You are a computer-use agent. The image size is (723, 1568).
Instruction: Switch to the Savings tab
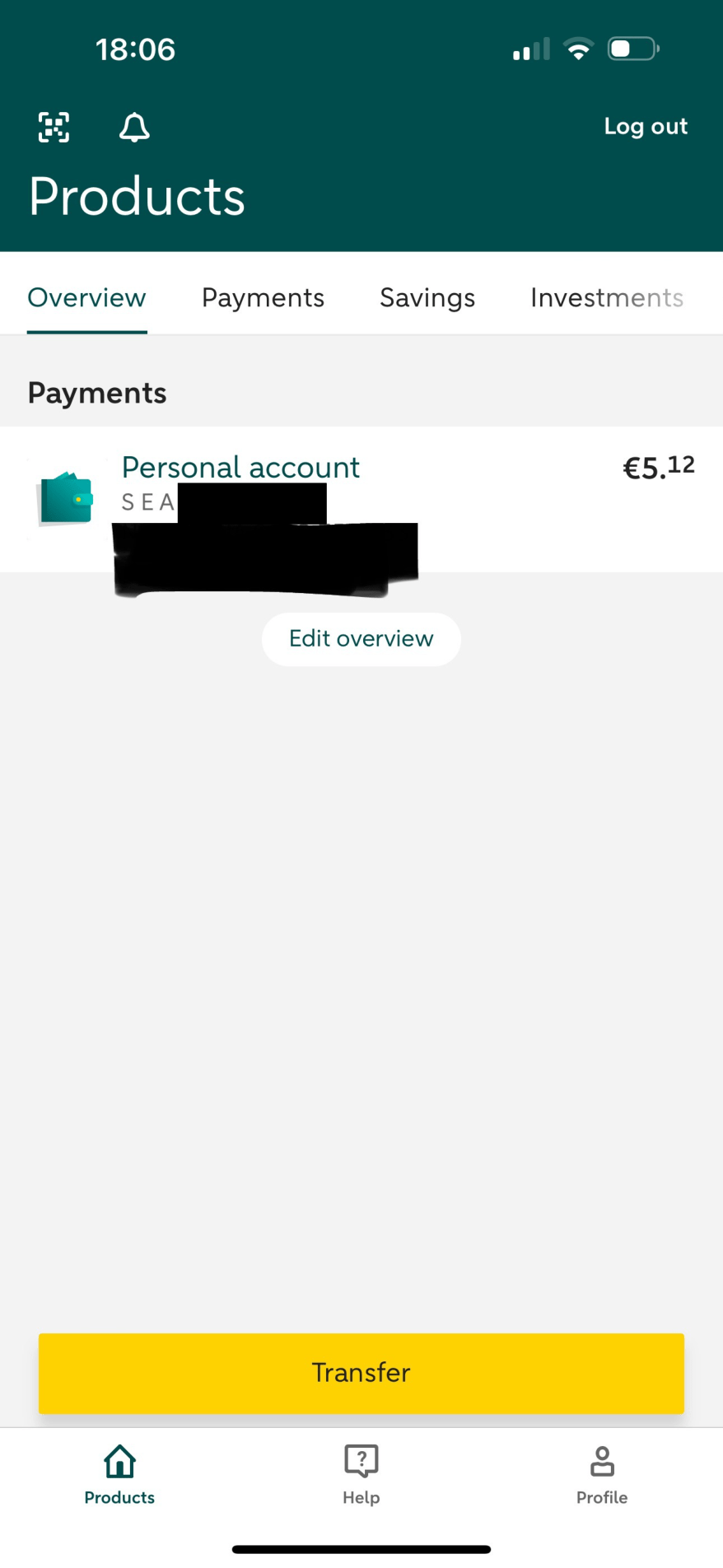pyautogui.click(x=427, y=297)
